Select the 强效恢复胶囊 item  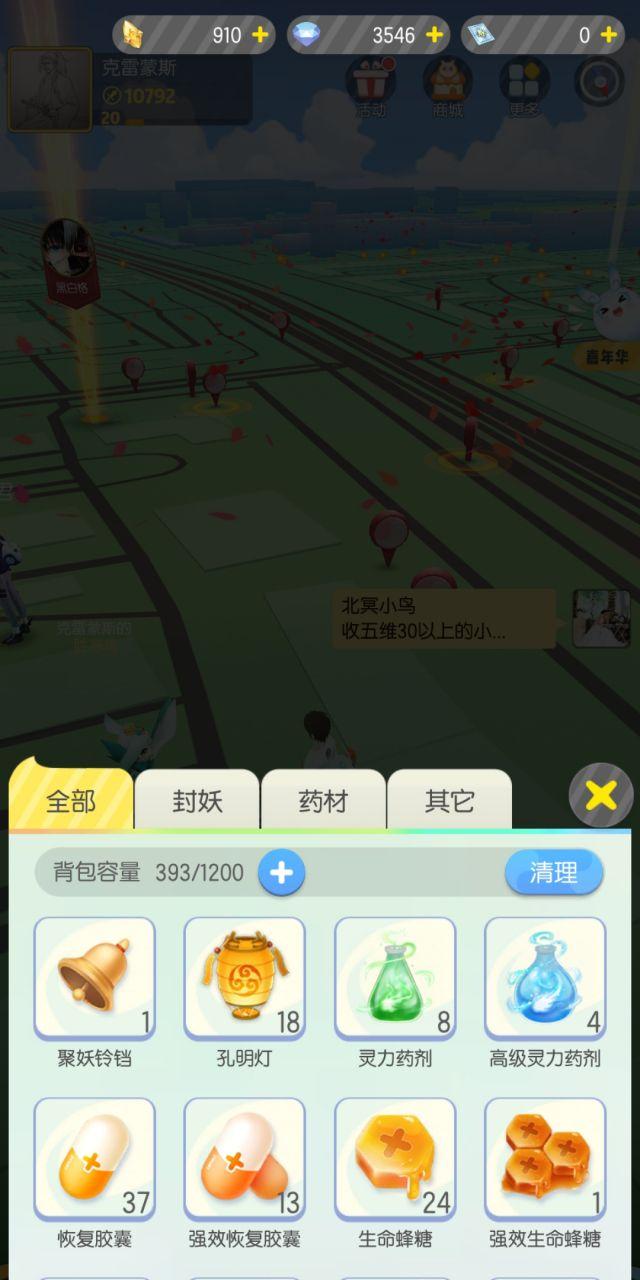coord(245,1158)
